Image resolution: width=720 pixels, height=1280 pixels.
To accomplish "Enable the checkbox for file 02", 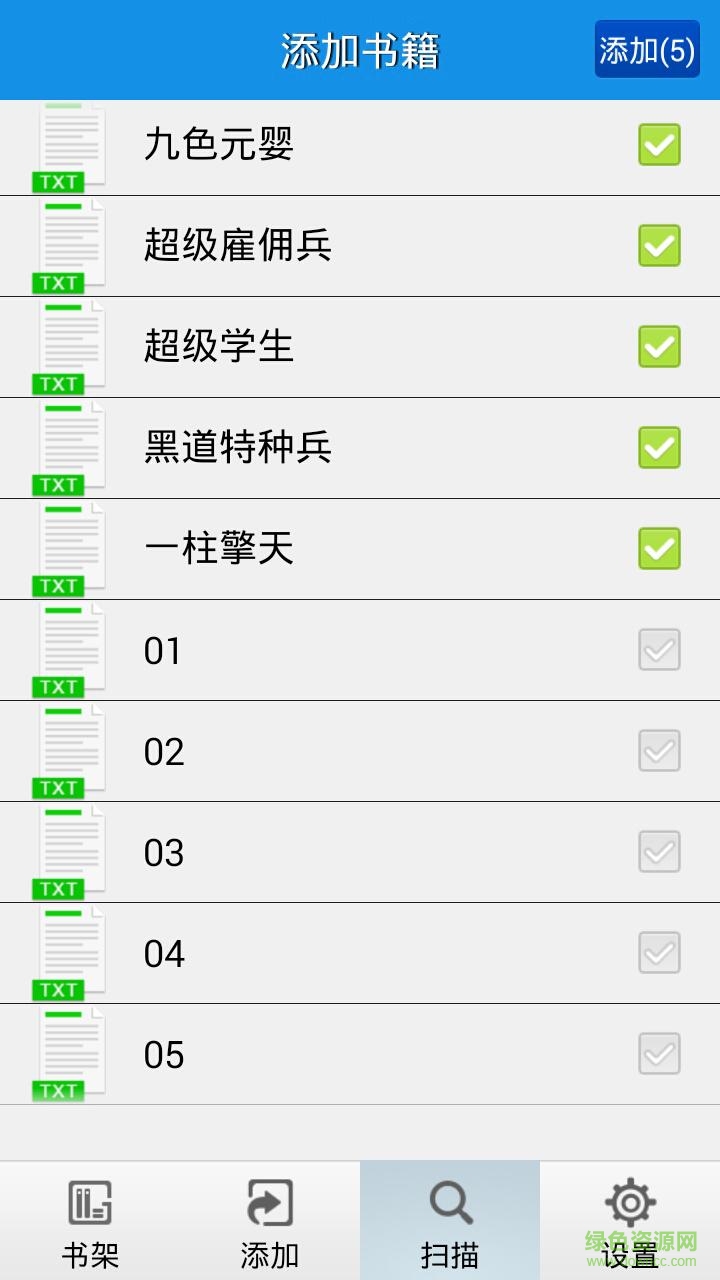I will tap(658, 751).
